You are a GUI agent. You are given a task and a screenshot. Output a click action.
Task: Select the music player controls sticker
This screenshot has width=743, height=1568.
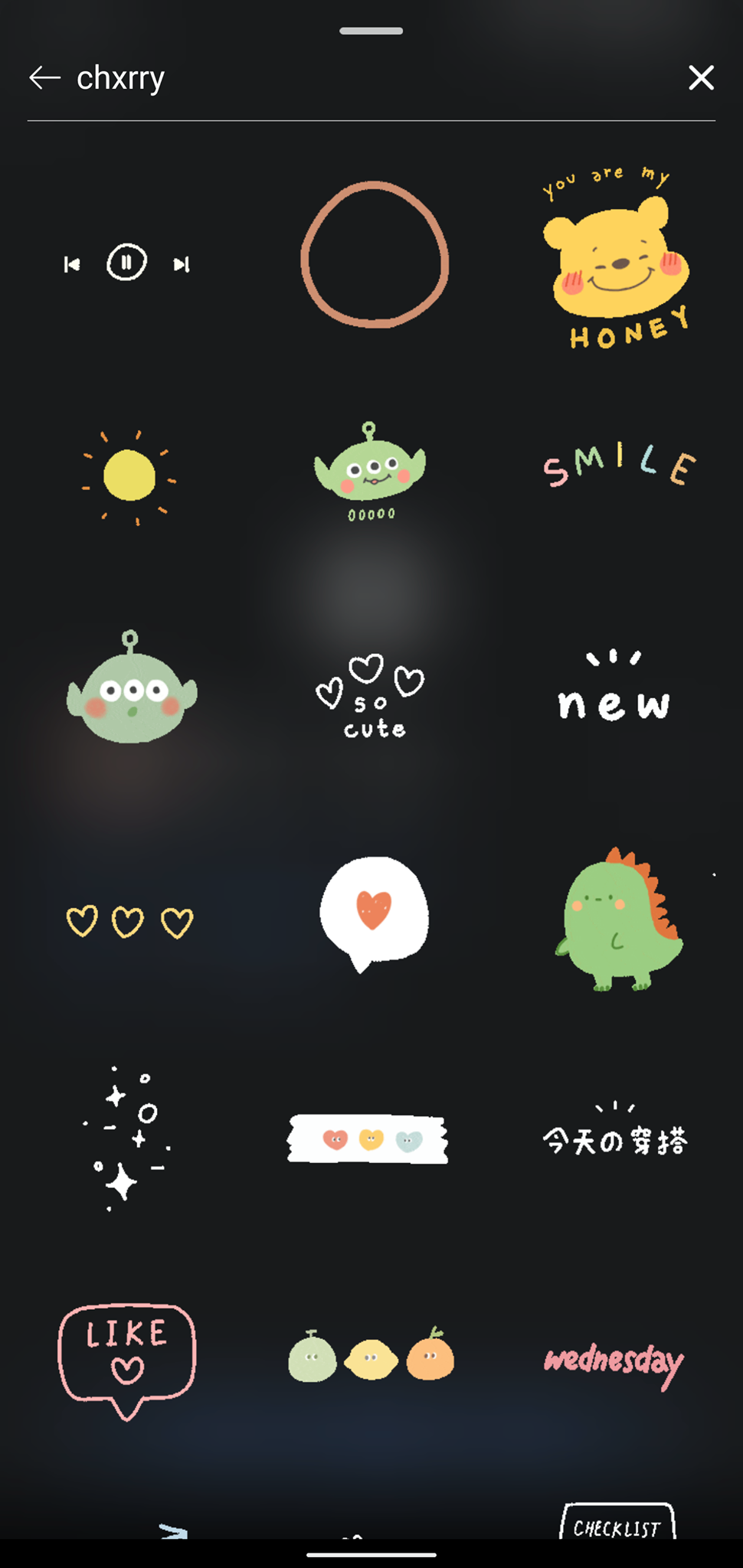pos(127,263)
